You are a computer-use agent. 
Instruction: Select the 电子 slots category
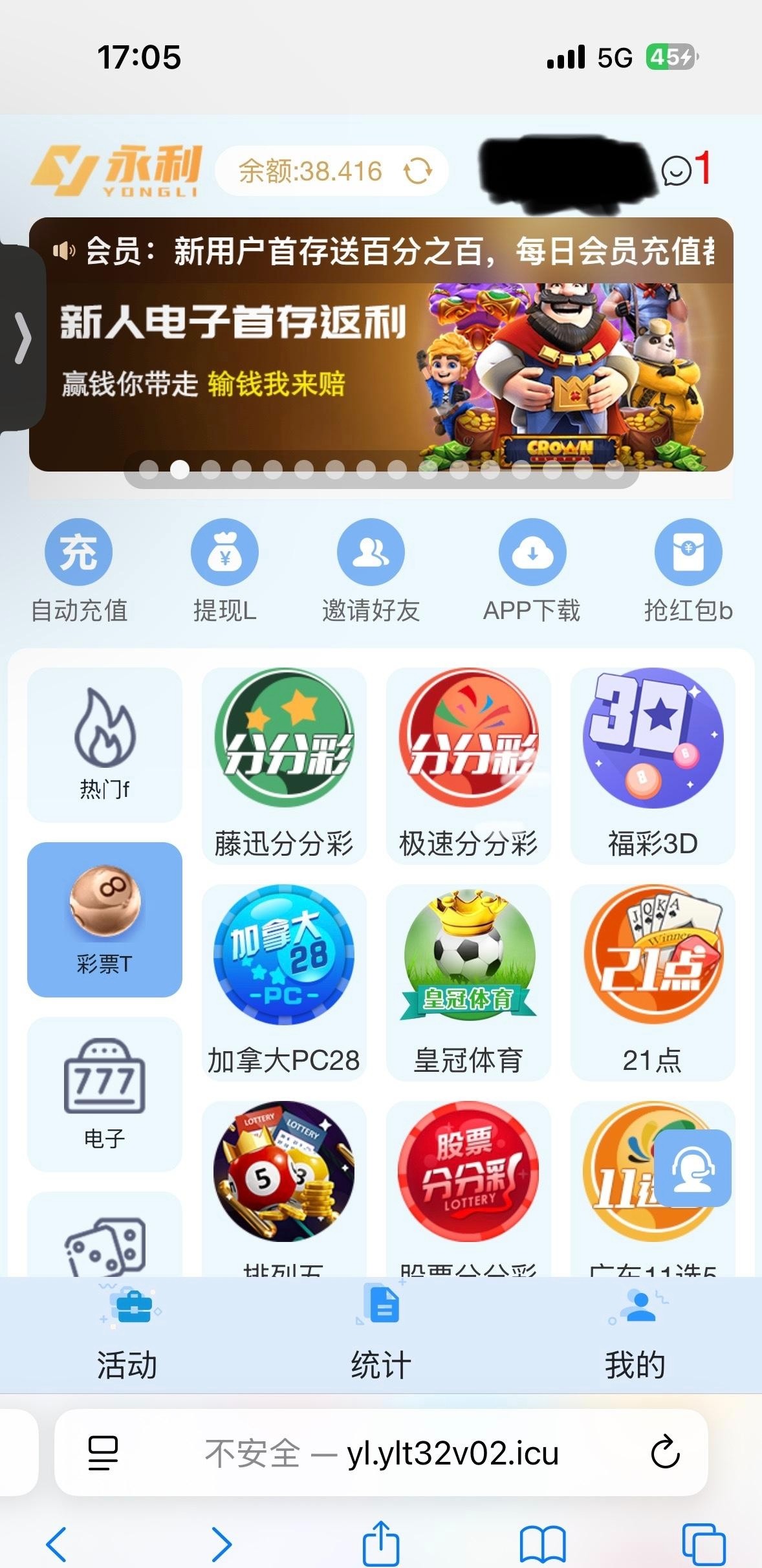[104, 1094]
